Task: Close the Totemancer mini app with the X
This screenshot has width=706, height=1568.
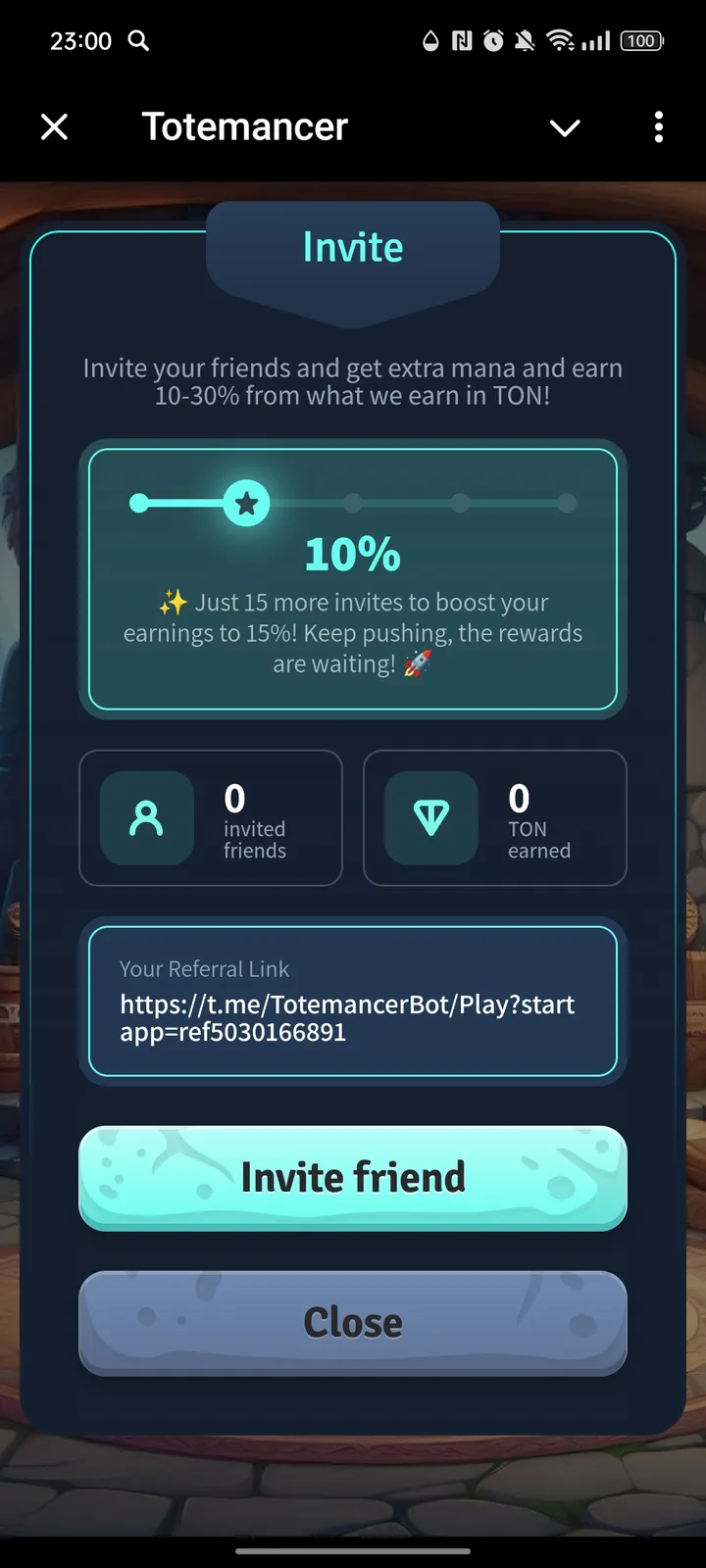Action: pos(54,126)
